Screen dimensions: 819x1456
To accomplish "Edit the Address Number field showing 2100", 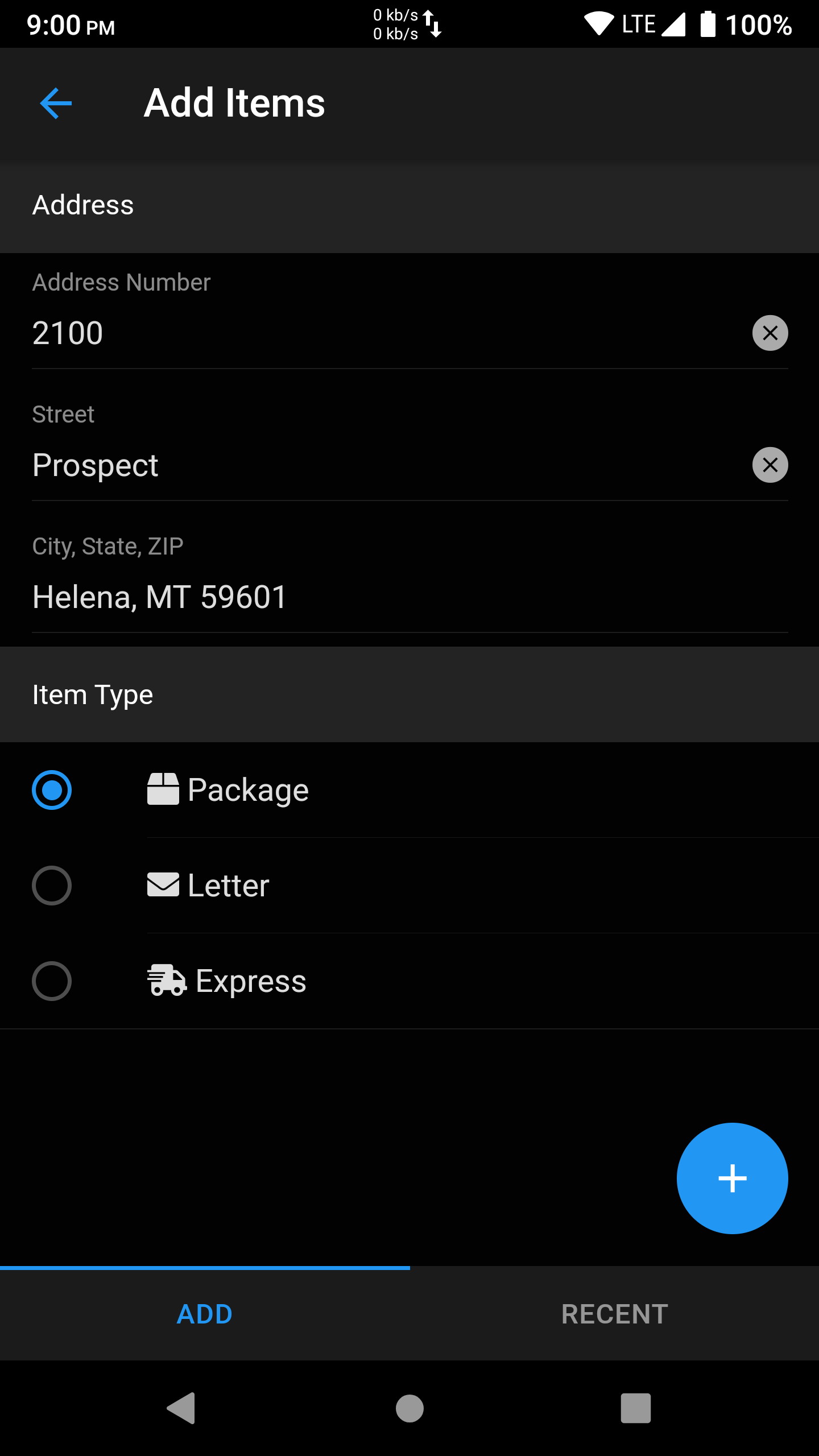I will tap(387, 333).
